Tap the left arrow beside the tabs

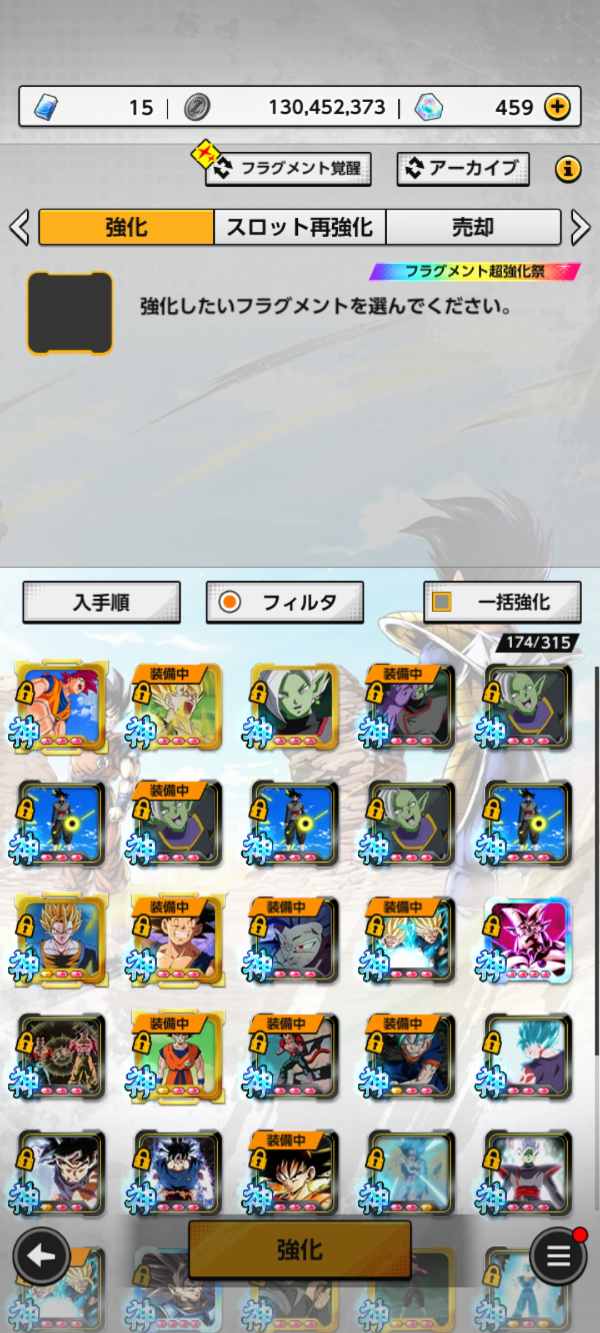(19, 227)
